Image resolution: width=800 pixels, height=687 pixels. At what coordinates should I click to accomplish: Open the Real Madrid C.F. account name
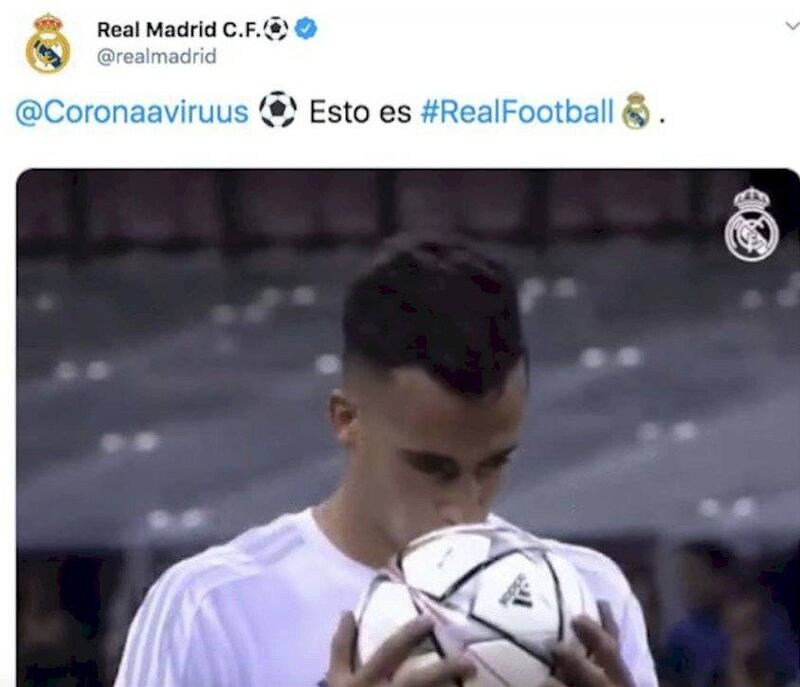coord(178,29)
